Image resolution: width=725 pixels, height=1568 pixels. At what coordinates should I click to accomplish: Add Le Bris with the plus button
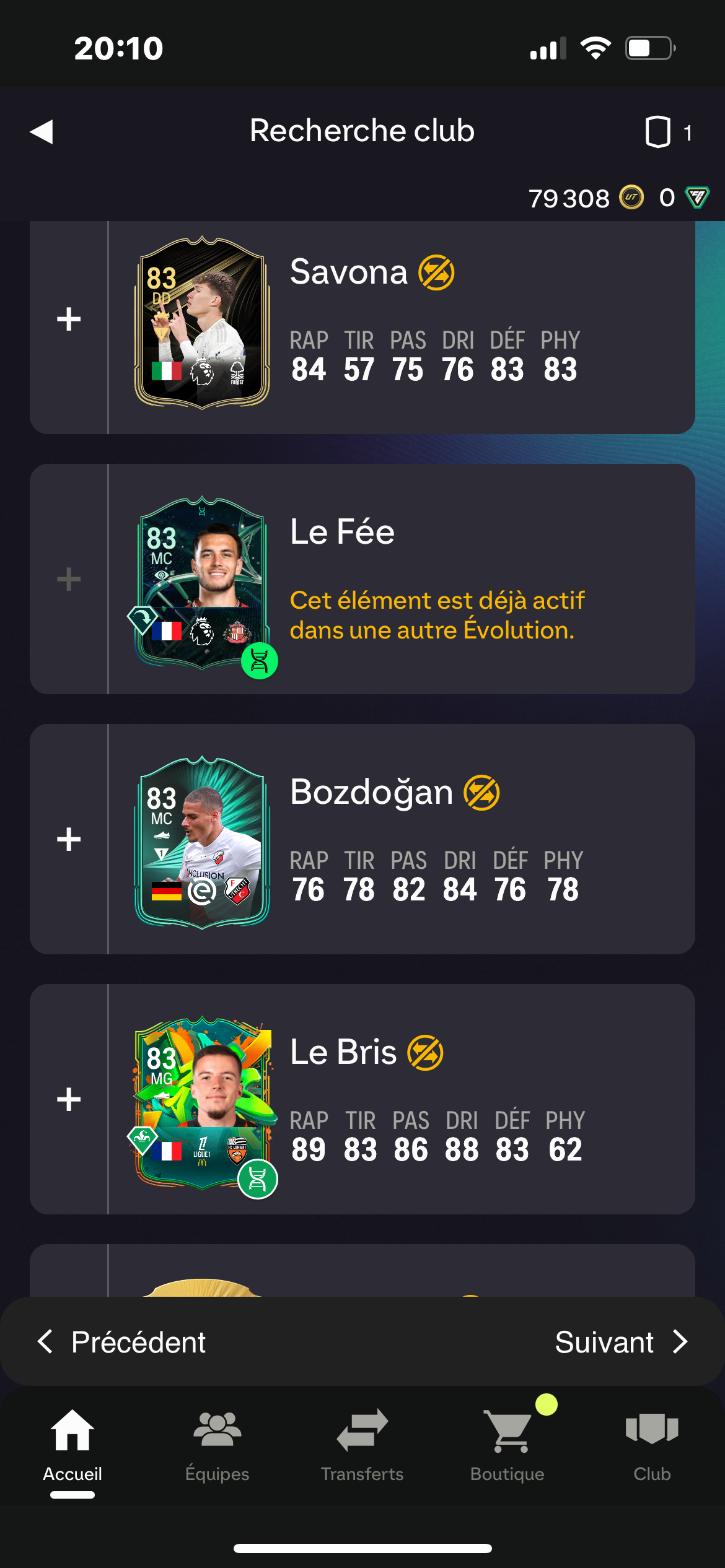(69, 1100)
